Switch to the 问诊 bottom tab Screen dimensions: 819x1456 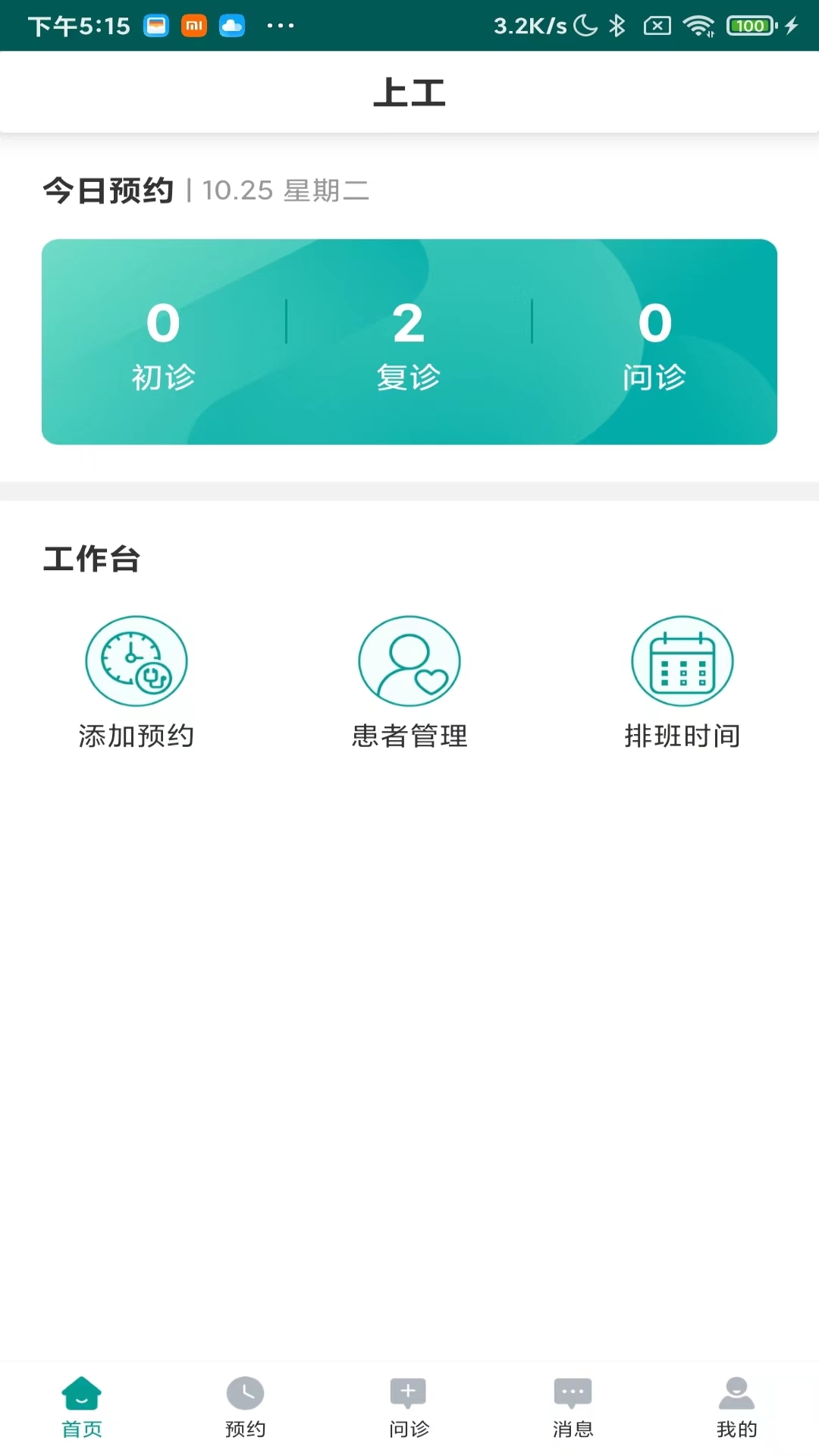(409, 1407)
